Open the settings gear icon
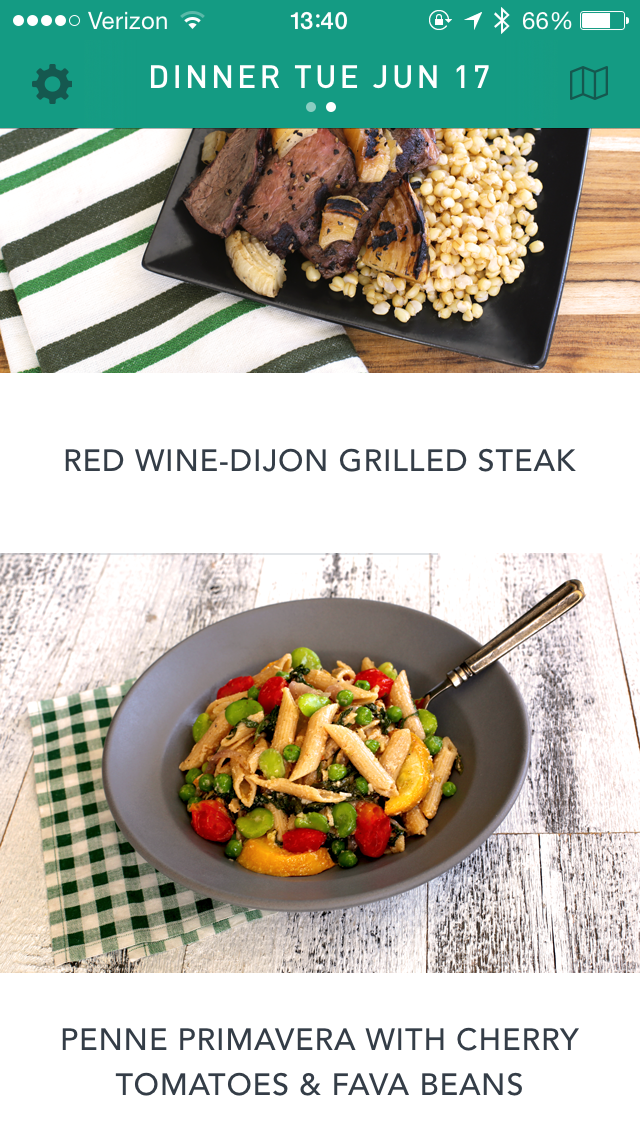640x1136 pixels. [52, 84]
